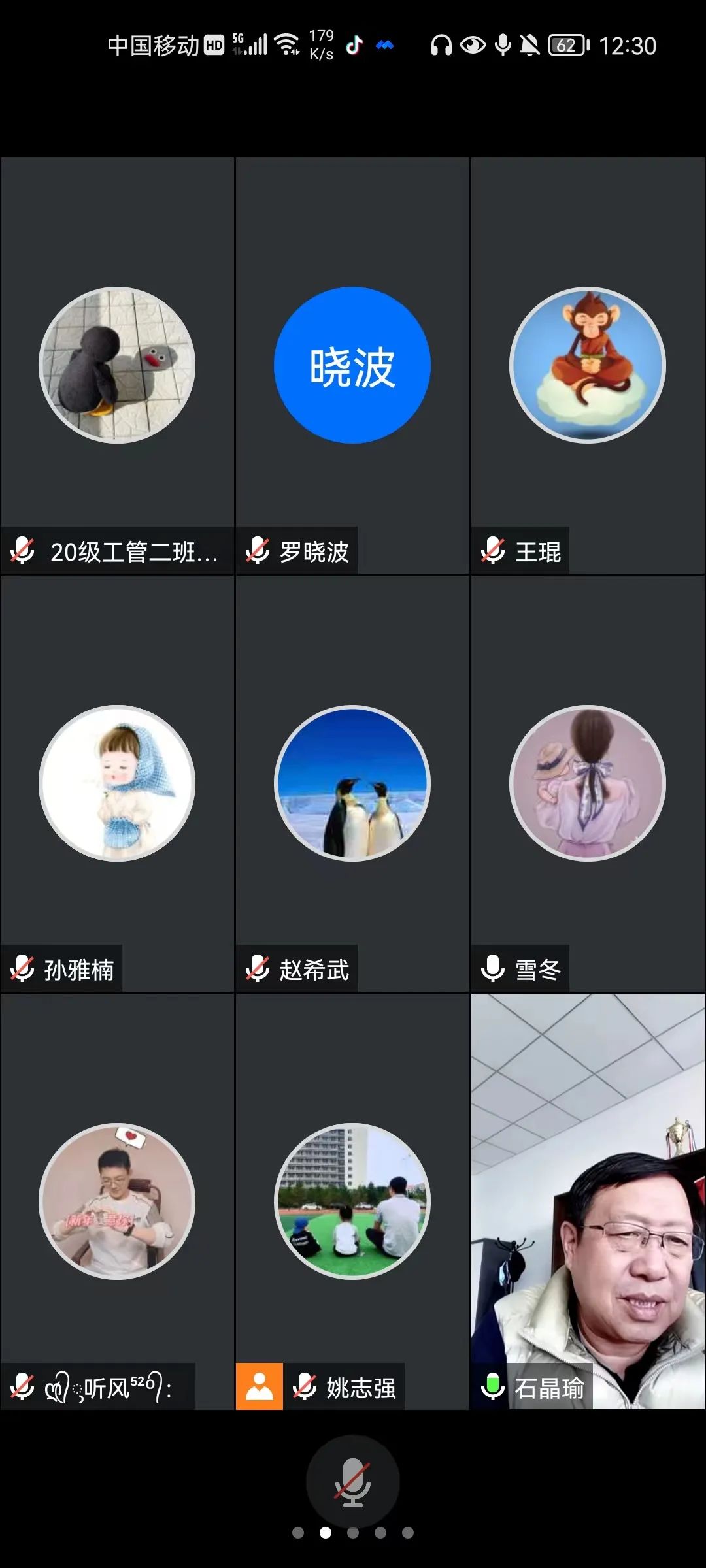Tap 孙雅楠's participant tile

point(117,783)
